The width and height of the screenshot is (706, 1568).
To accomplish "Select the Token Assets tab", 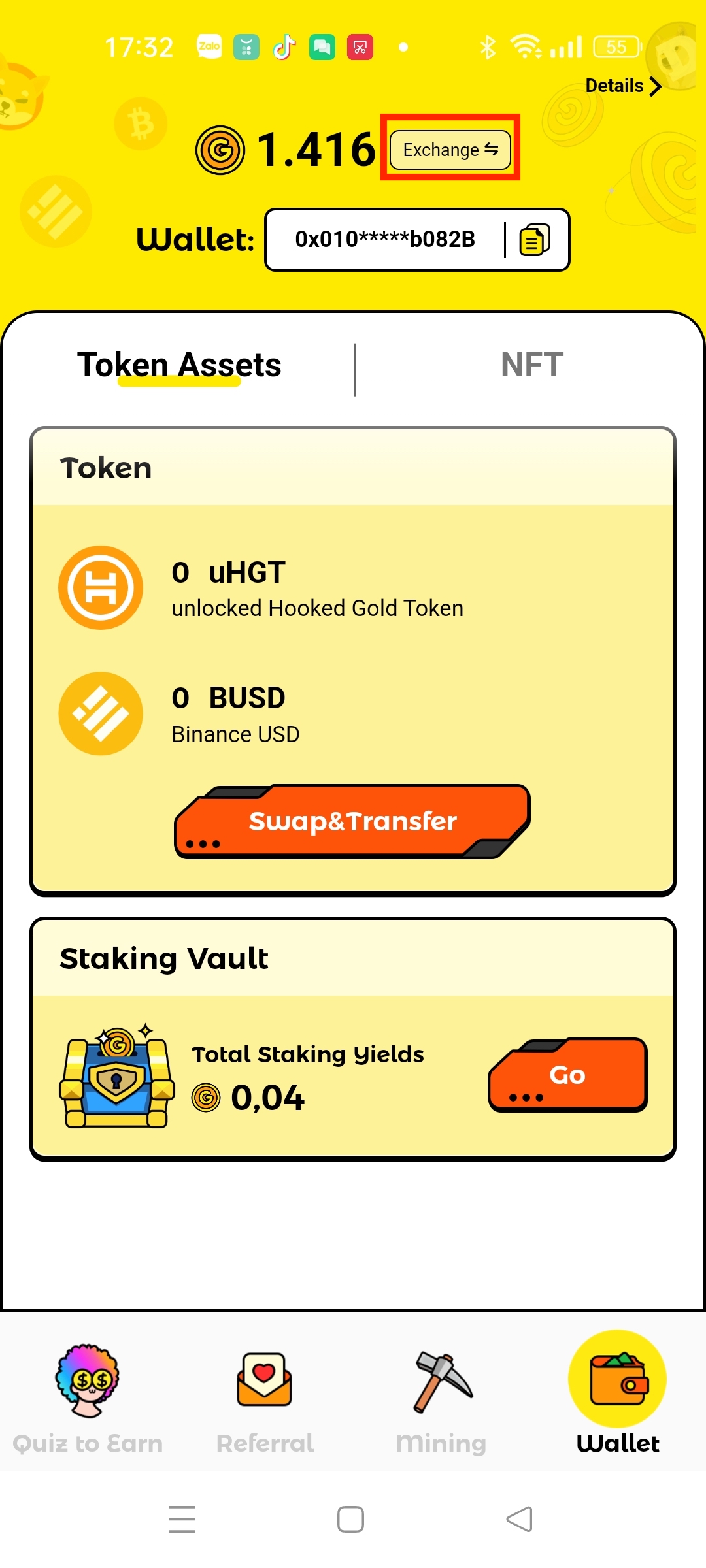I will (x=179, y=365).
